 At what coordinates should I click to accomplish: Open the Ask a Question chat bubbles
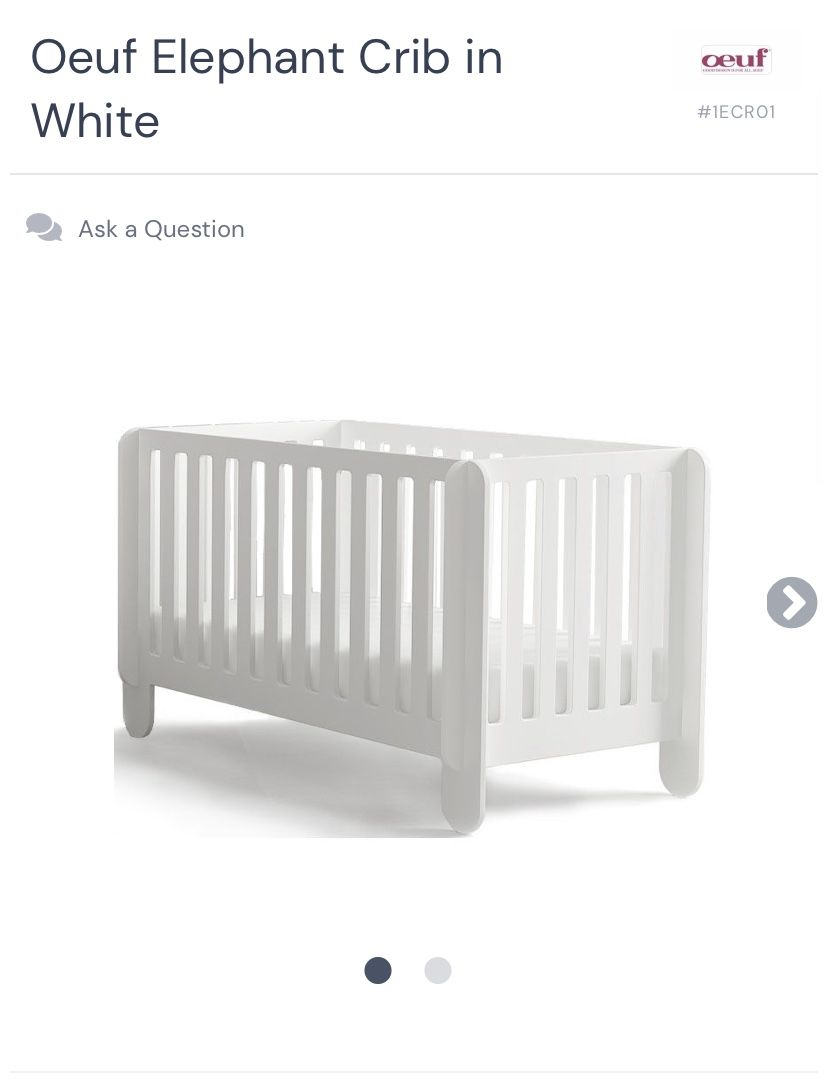(44, 228)
